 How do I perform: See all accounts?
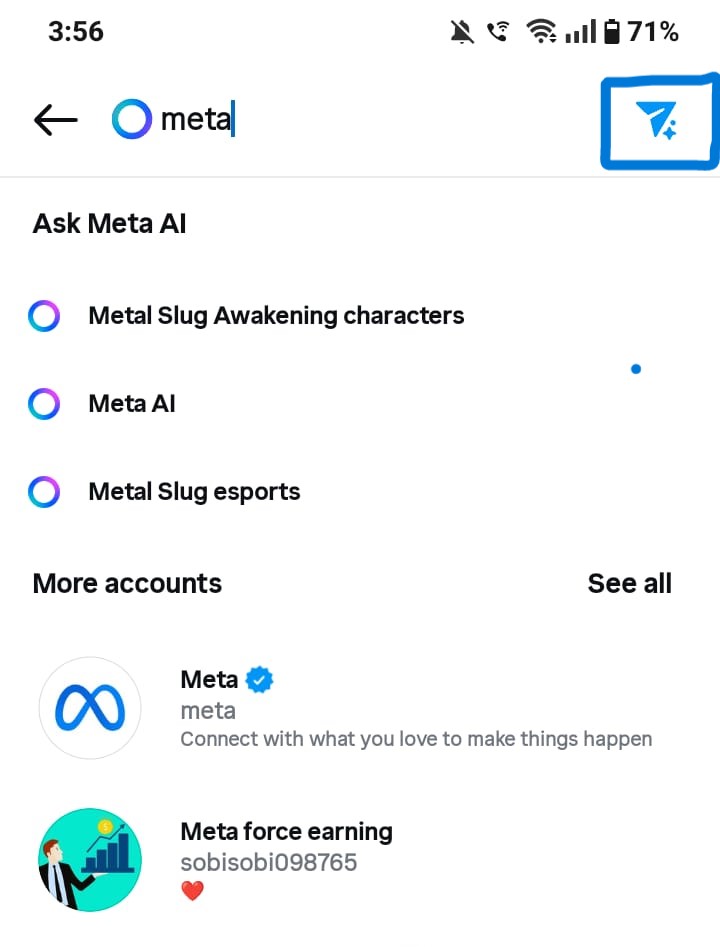pos(629,583)
